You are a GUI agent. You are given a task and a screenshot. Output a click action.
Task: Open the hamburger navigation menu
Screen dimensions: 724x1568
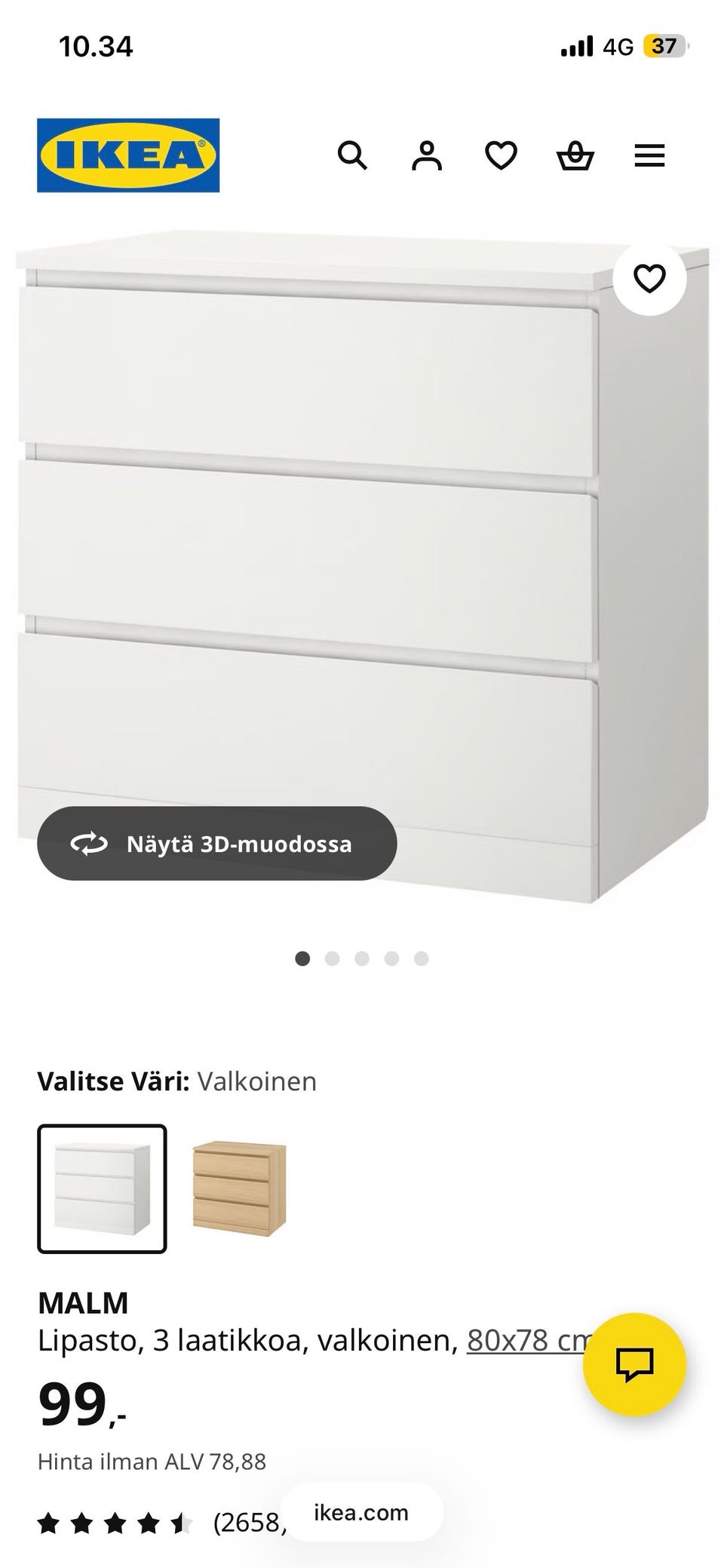(649, 155)
